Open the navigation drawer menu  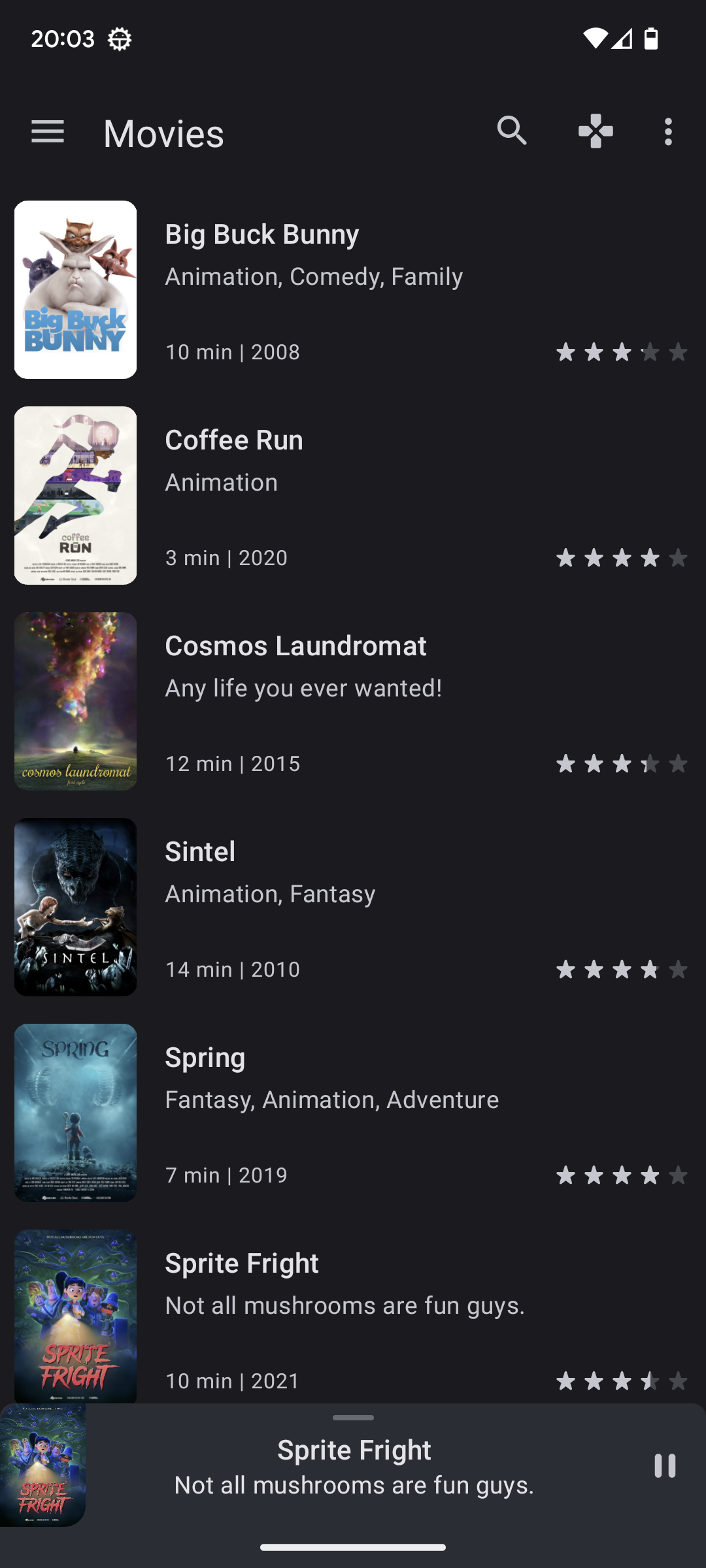tap(48, 132)
